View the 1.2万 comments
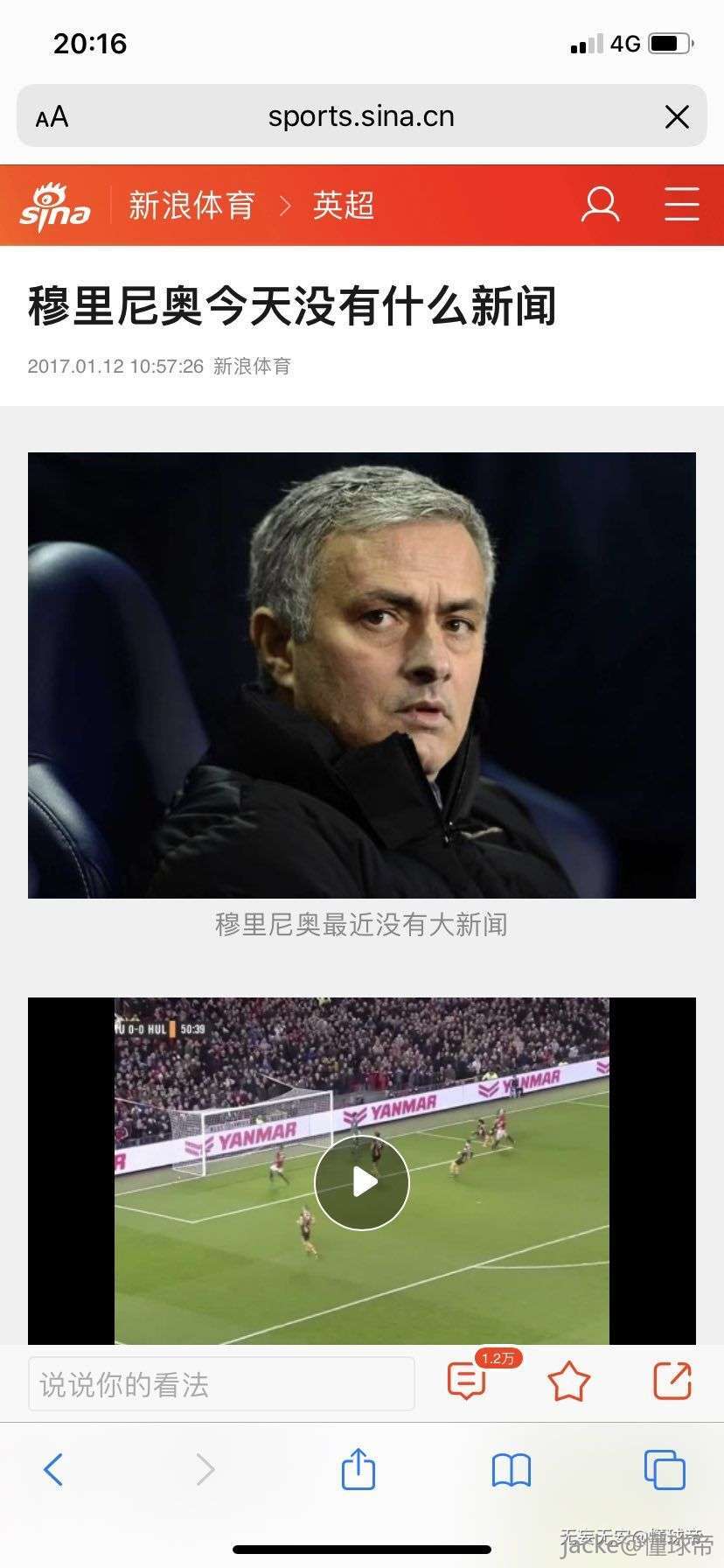Screen dimensions: 724x1568 468,1382
